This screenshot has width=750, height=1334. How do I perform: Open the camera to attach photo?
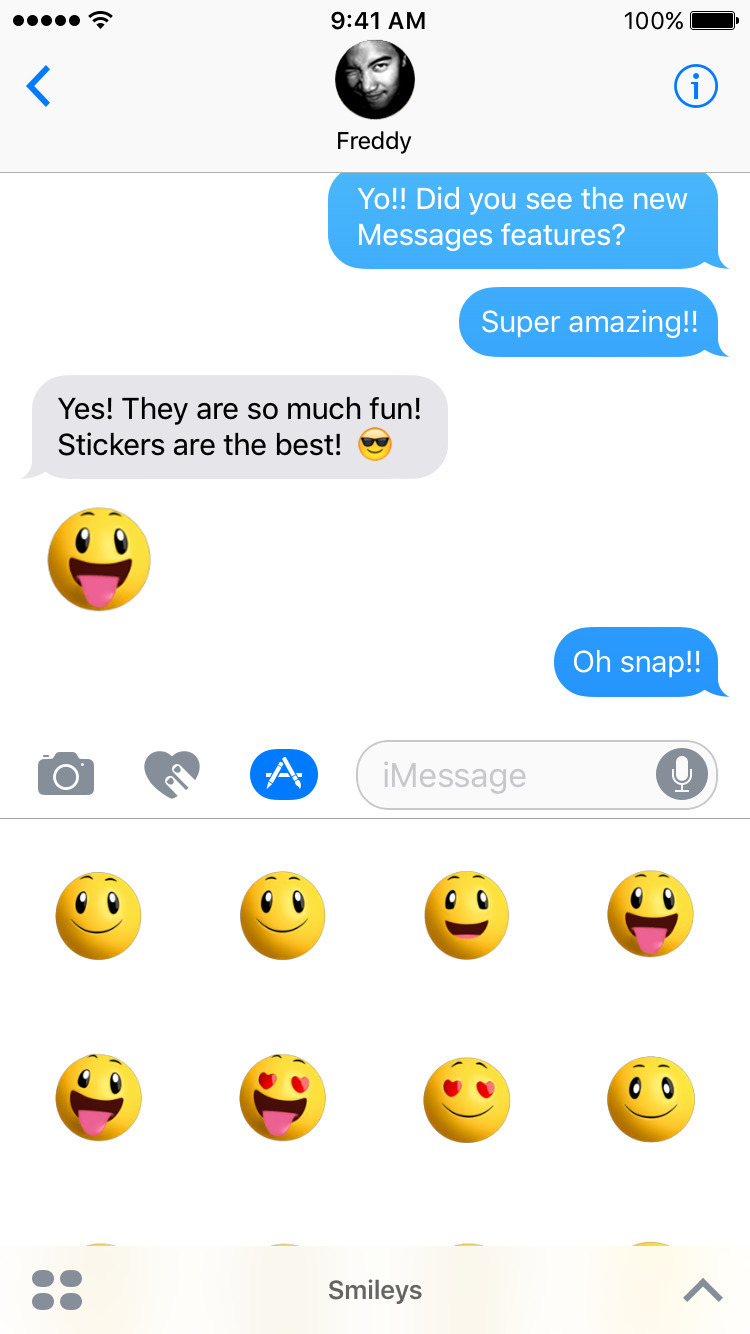pyautogui.click(x=66, y=774)
